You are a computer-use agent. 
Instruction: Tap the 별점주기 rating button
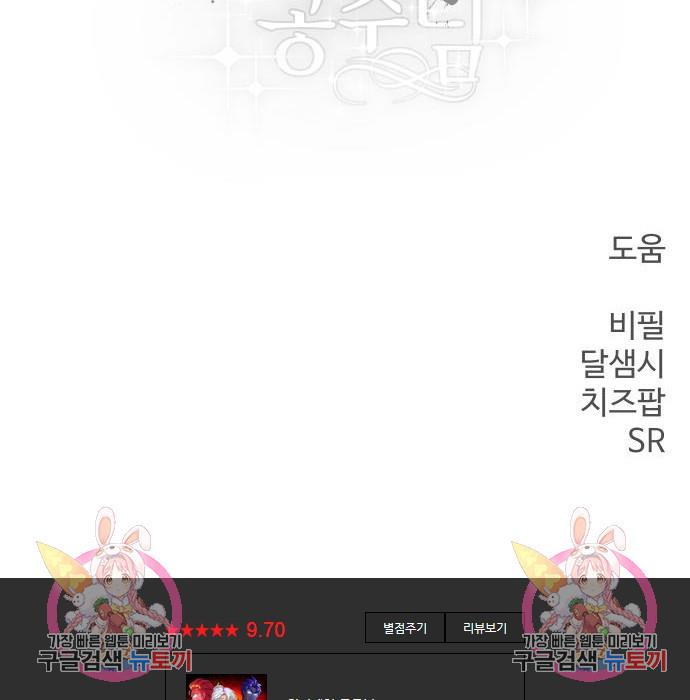pyautogui.click(x=404, y=628)
